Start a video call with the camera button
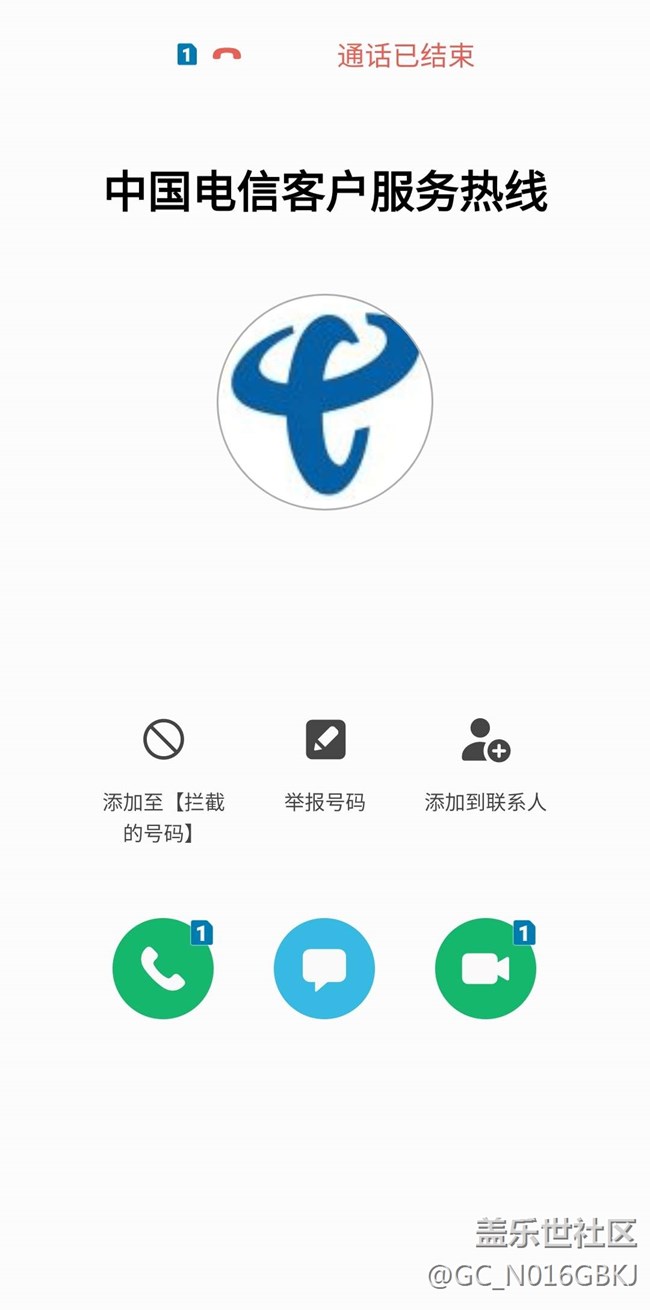The width and height of the screenshot is (650, 1310). point(486,968)
